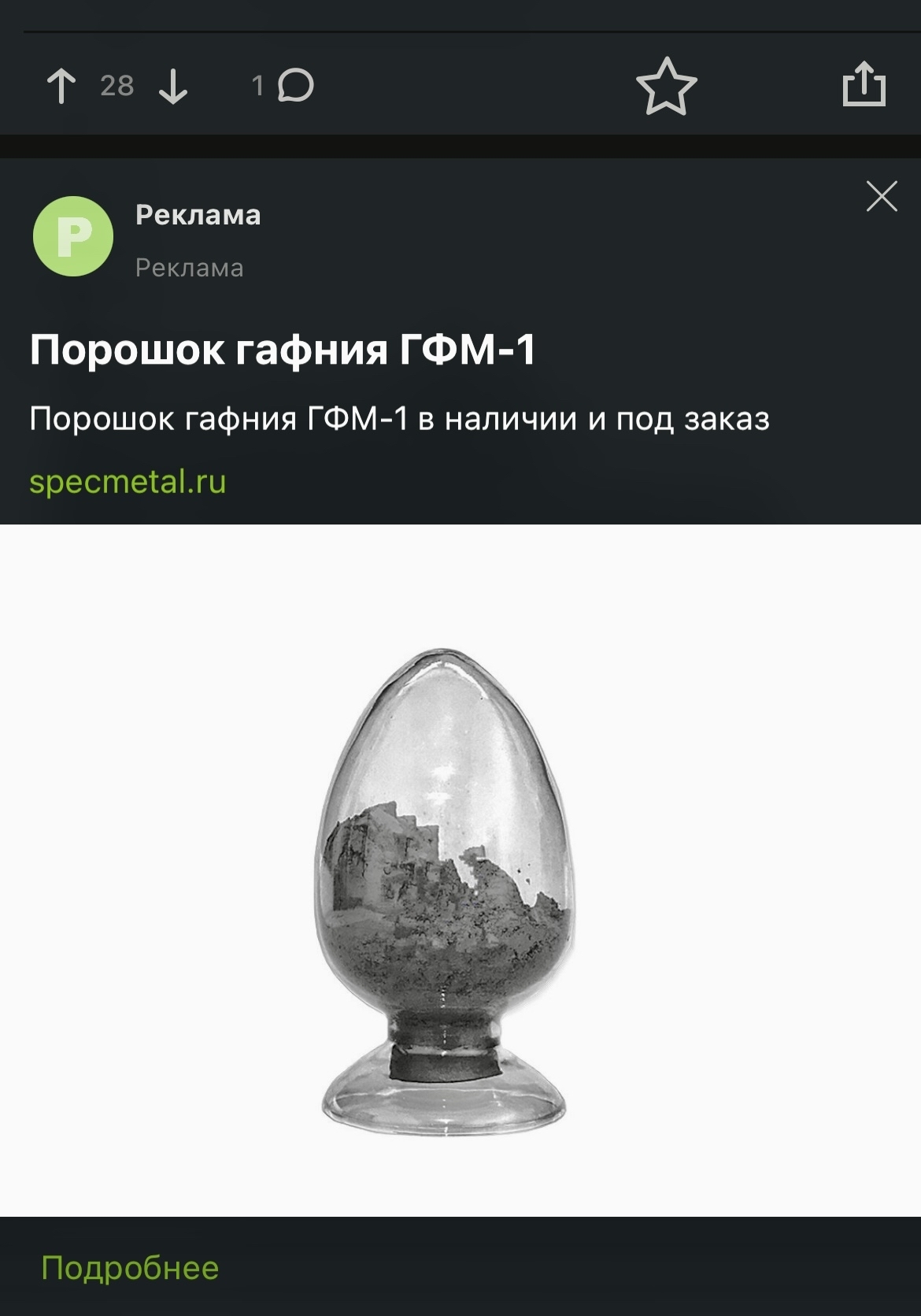Upvote the post with 28 points

(x=61, y=86)
